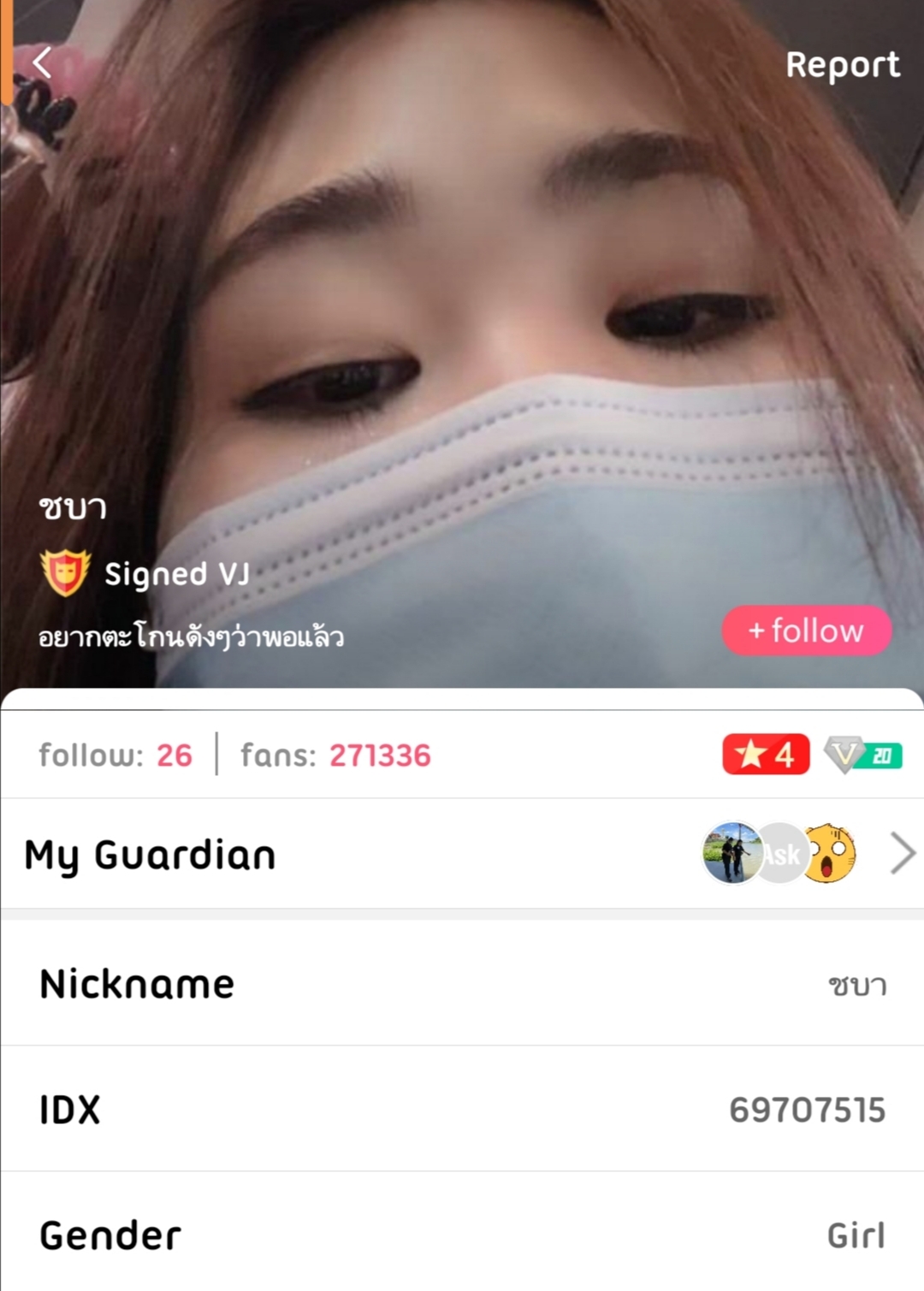Open the My Guardian list
Screen dimensions: 924x1291
pos(902,854)
